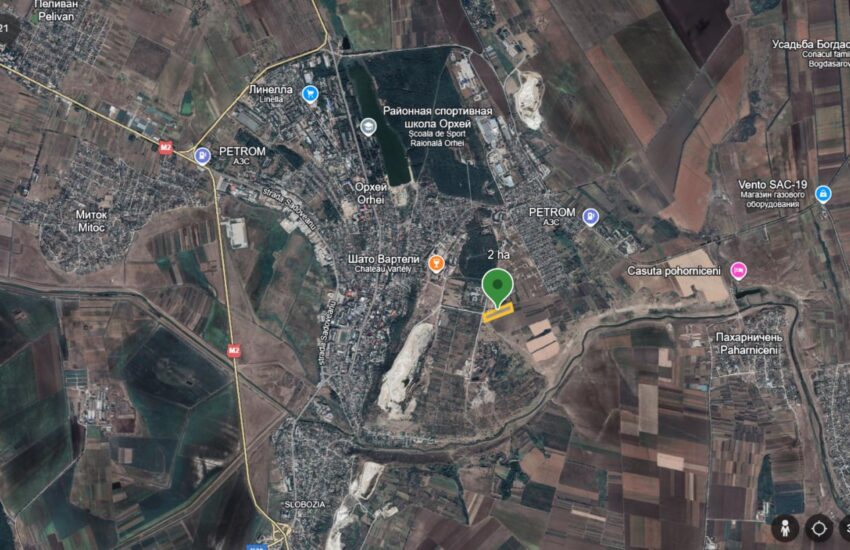Select the green 2 ha location pin
This screenshot has width=850, height=550.
click(x=498, y=287)
